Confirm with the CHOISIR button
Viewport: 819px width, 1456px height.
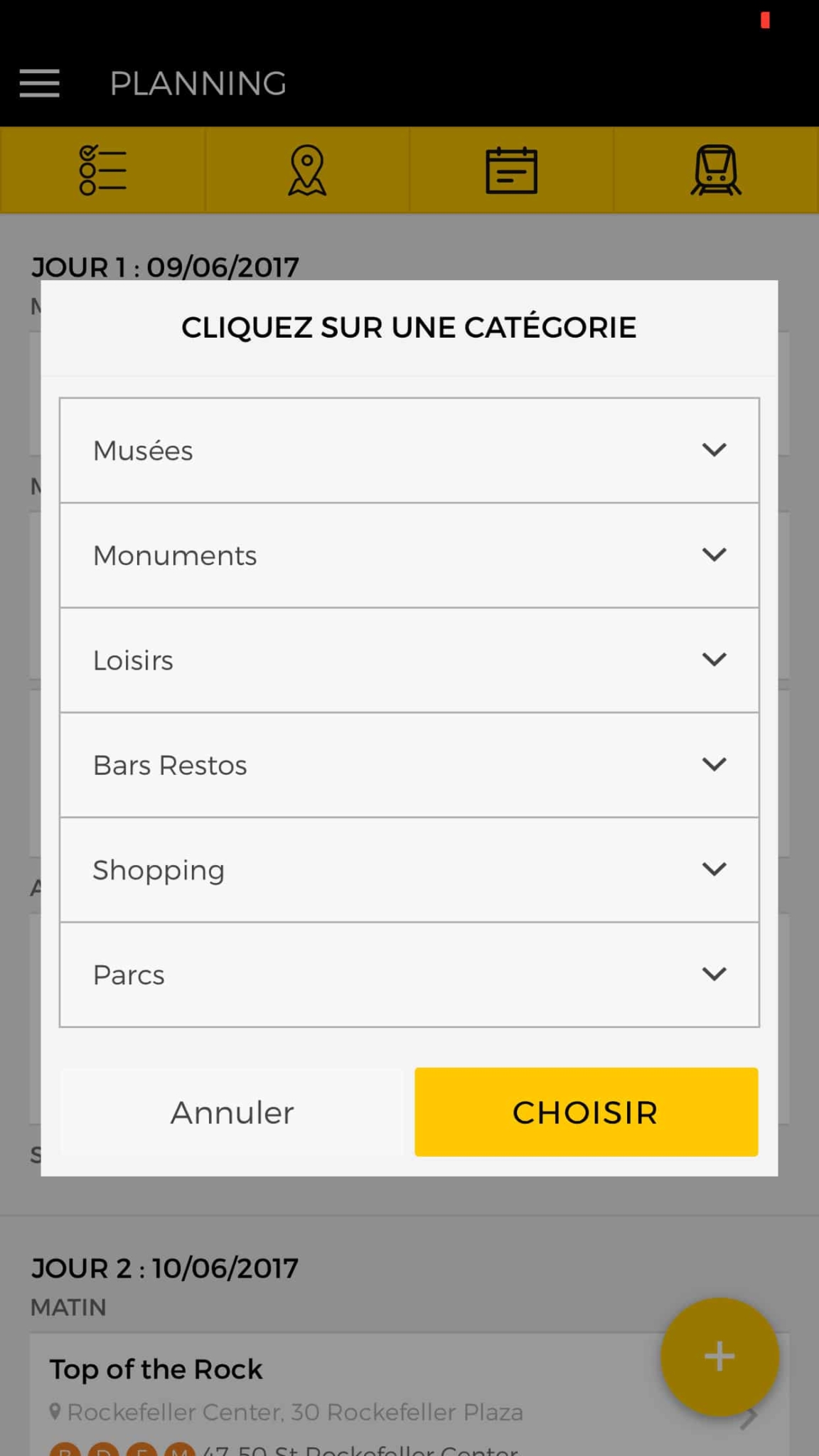tap(586, 1112)
